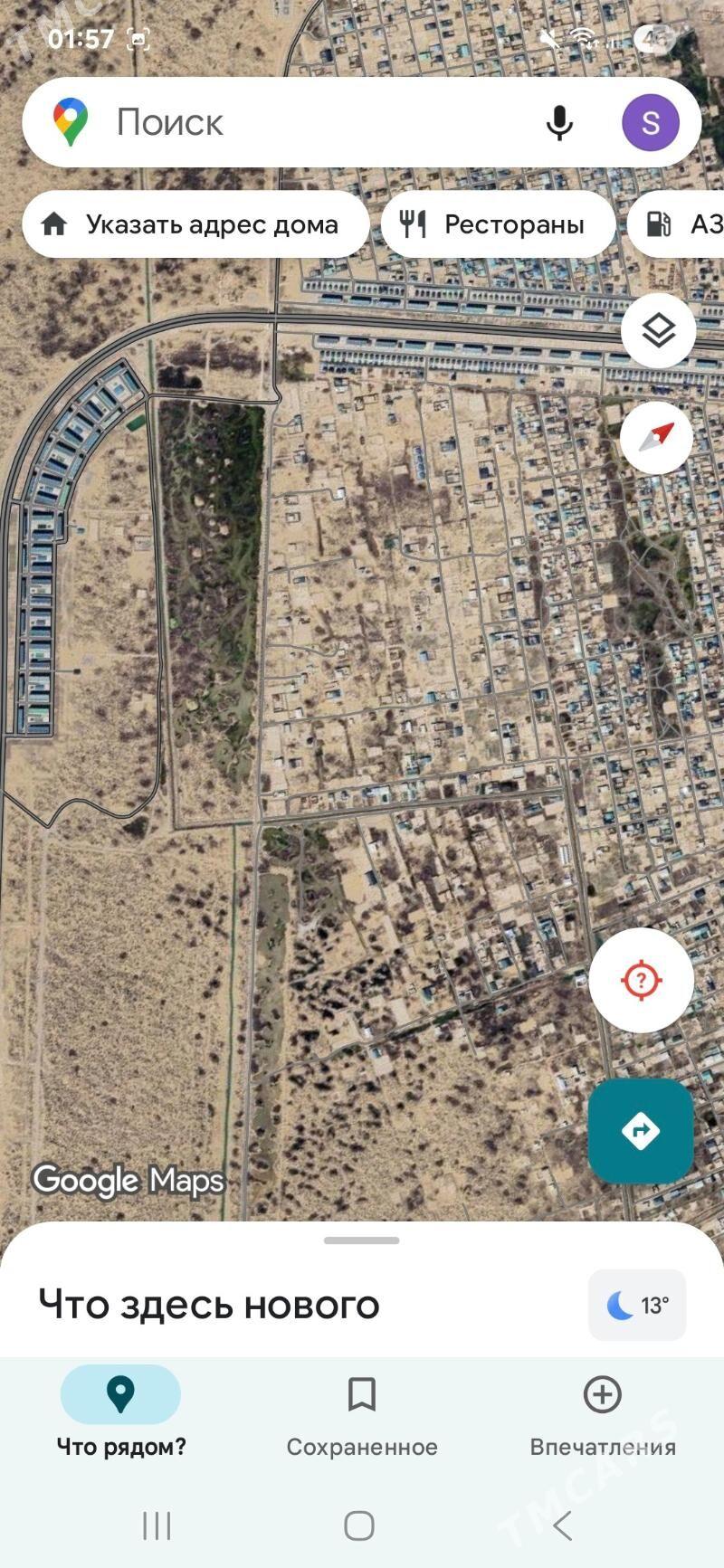Open the account profile avatar
Image resolution: width=724 pixels, height=1568 pixels.
650,122
